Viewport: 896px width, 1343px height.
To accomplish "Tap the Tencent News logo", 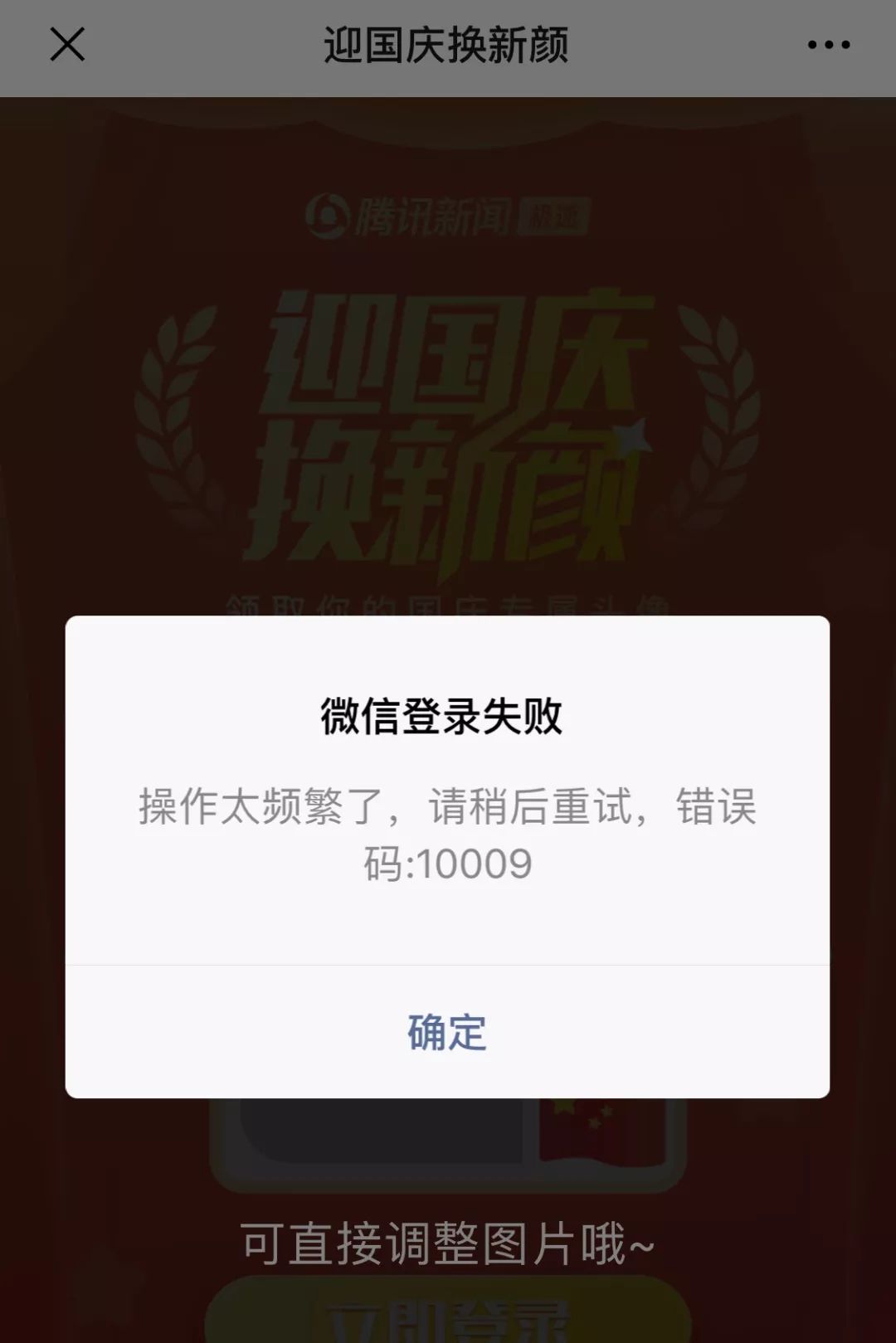I will (x=329, y=214).
